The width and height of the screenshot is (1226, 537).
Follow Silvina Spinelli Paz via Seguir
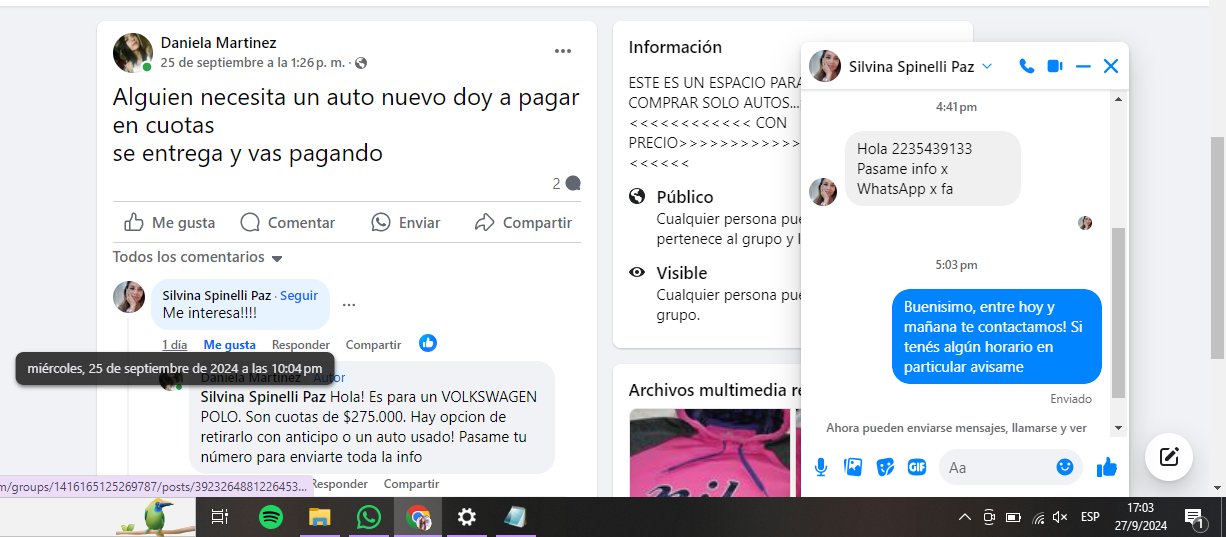click(x=299, y=296)
